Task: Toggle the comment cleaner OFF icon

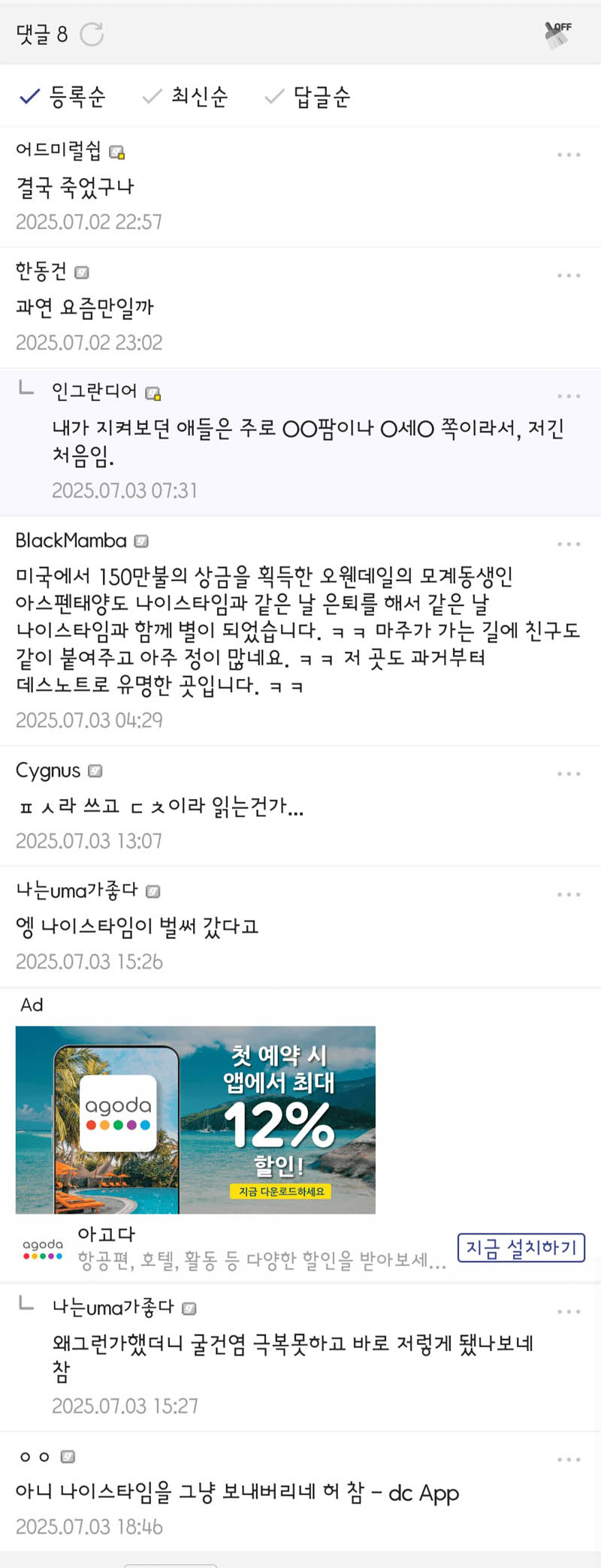Action: click(x=557, y=35)
